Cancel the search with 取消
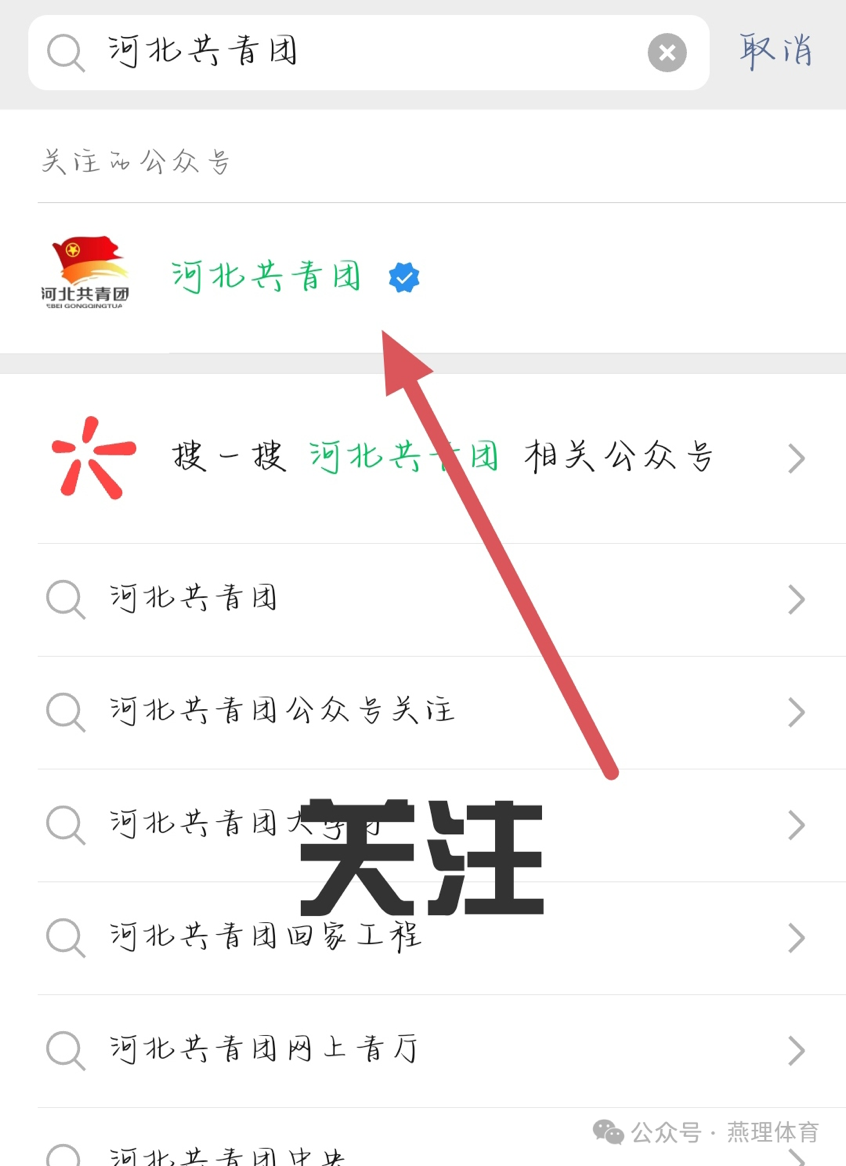This screenshot has height=1166, width=846. pos(776,50)
